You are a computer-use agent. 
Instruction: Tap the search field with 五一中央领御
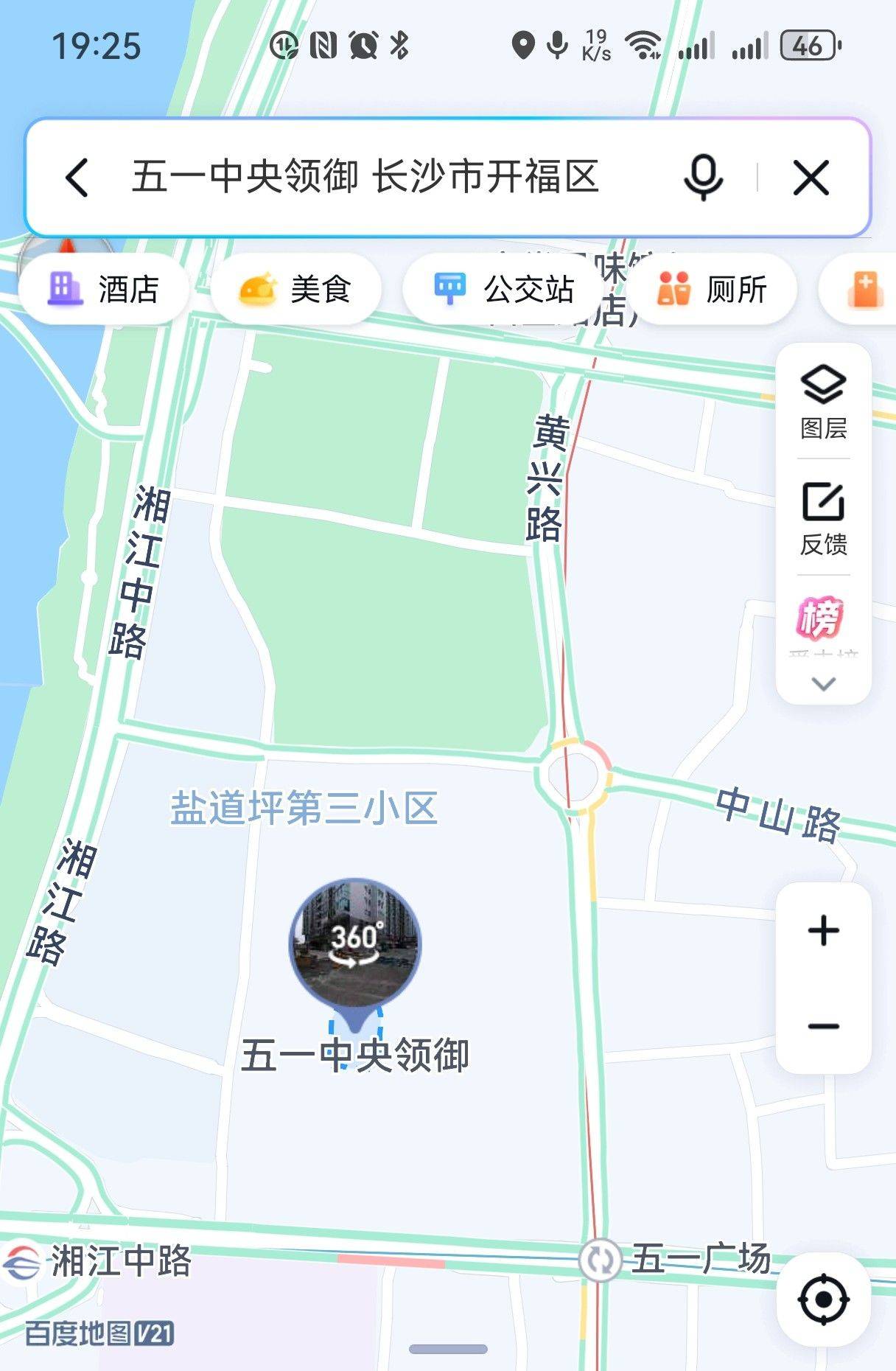click(x=365, y=178)
